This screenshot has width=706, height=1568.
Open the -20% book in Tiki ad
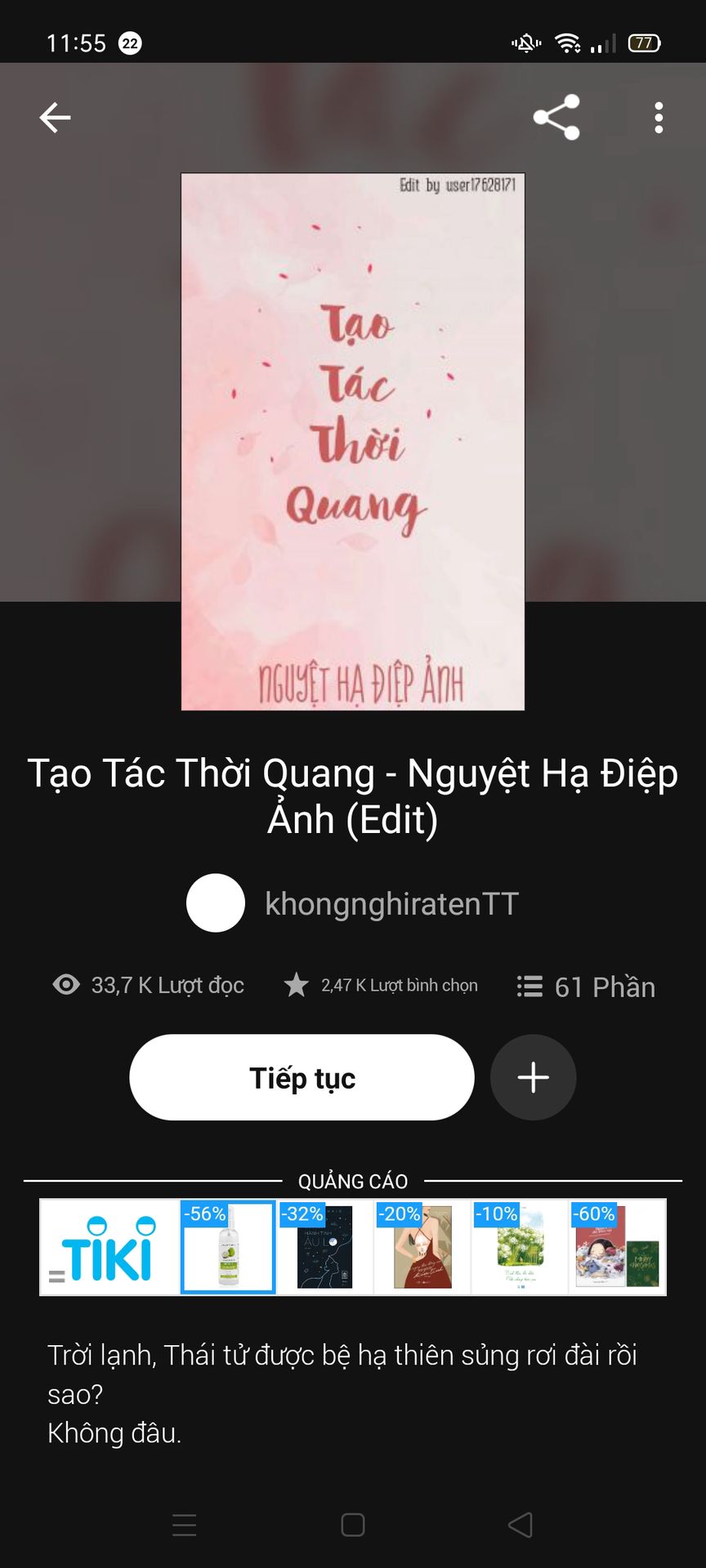pos(422,1247)
